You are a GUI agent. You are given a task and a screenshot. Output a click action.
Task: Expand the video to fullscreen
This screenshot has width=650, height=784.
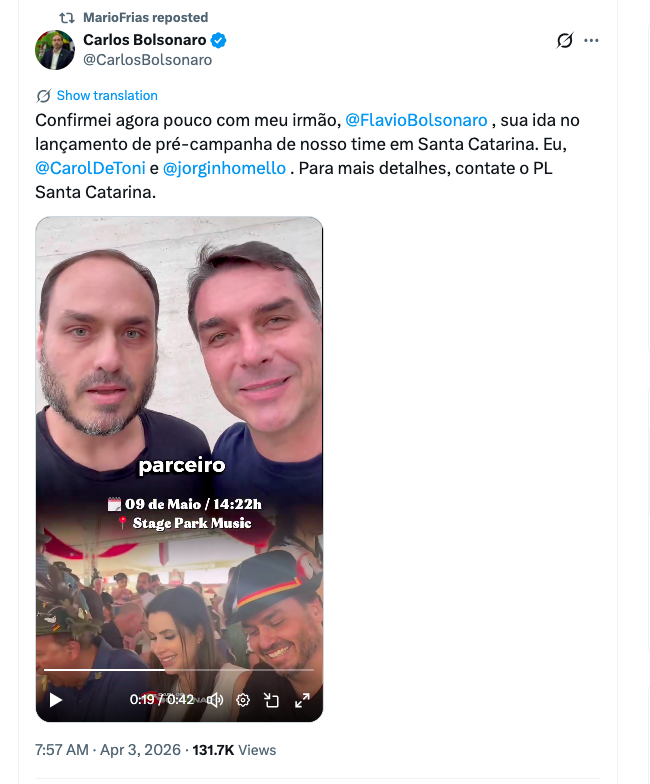302,700
